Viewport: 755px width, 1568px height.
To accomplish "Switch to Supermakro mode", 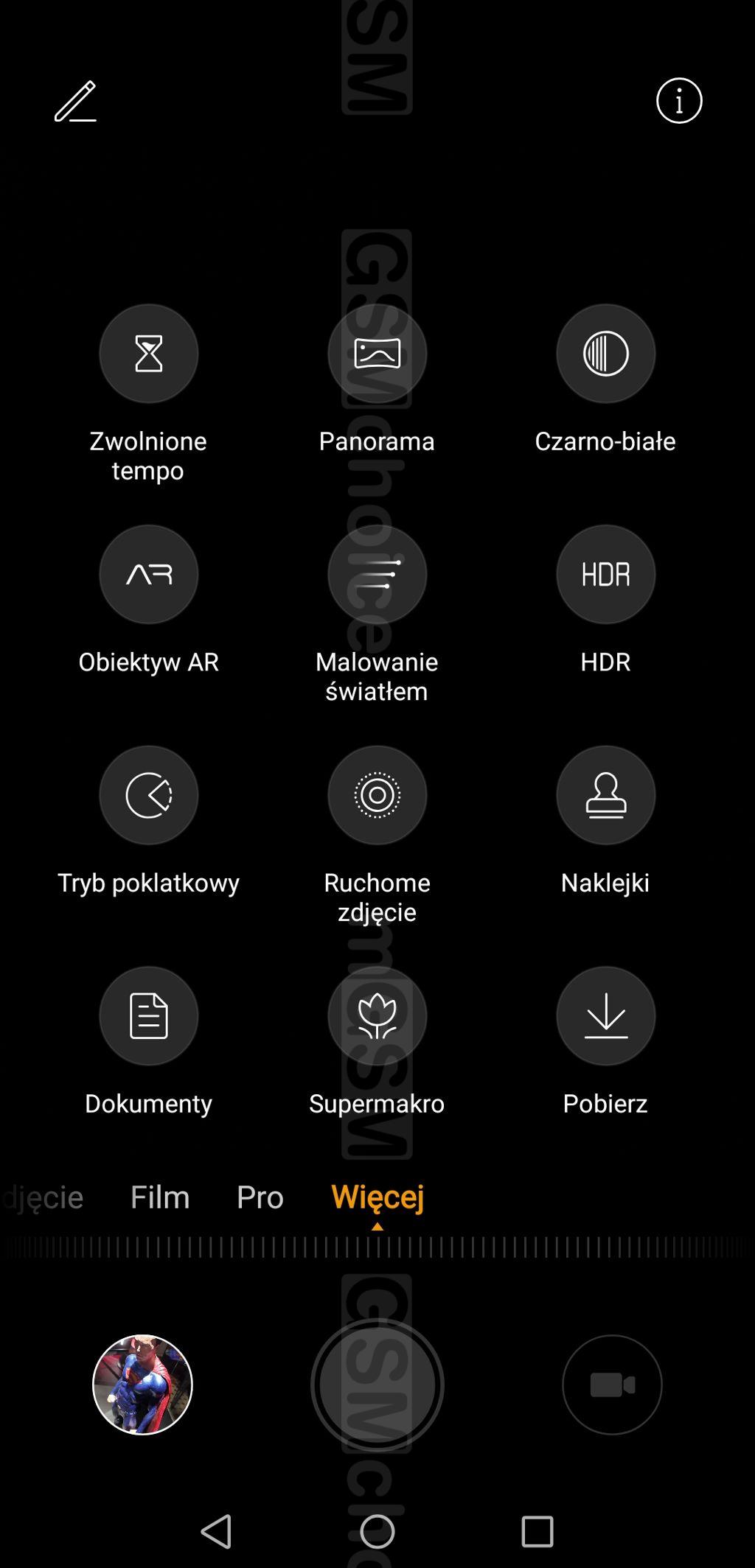I will click(x=377, y=1016).
